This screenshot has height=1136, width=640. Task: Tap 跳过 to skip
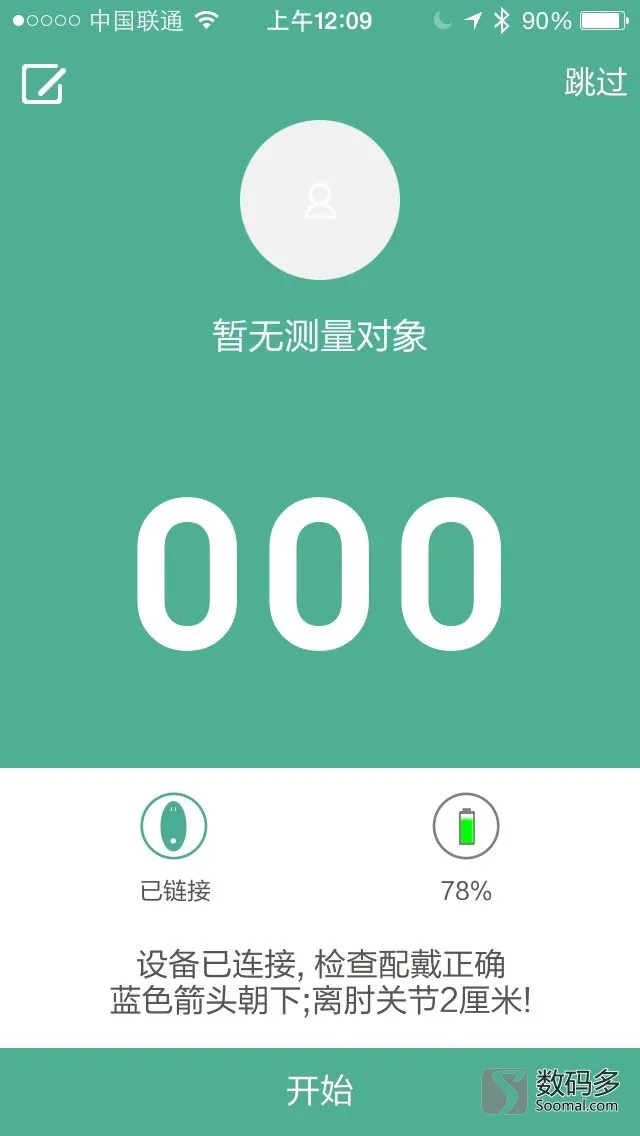click(595, 83)
